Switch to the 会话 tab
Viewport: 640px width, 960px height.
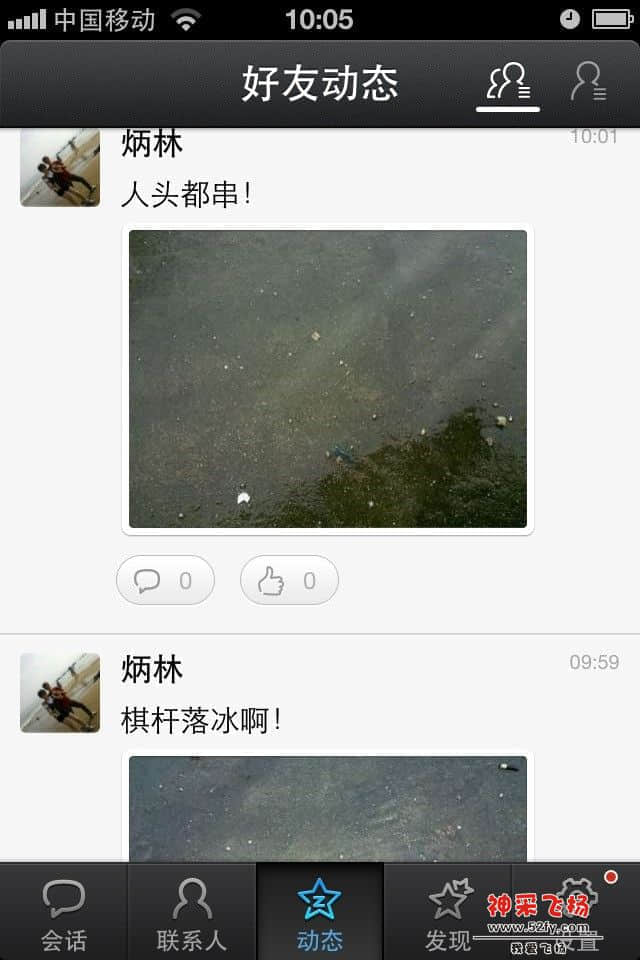point(64,912)
